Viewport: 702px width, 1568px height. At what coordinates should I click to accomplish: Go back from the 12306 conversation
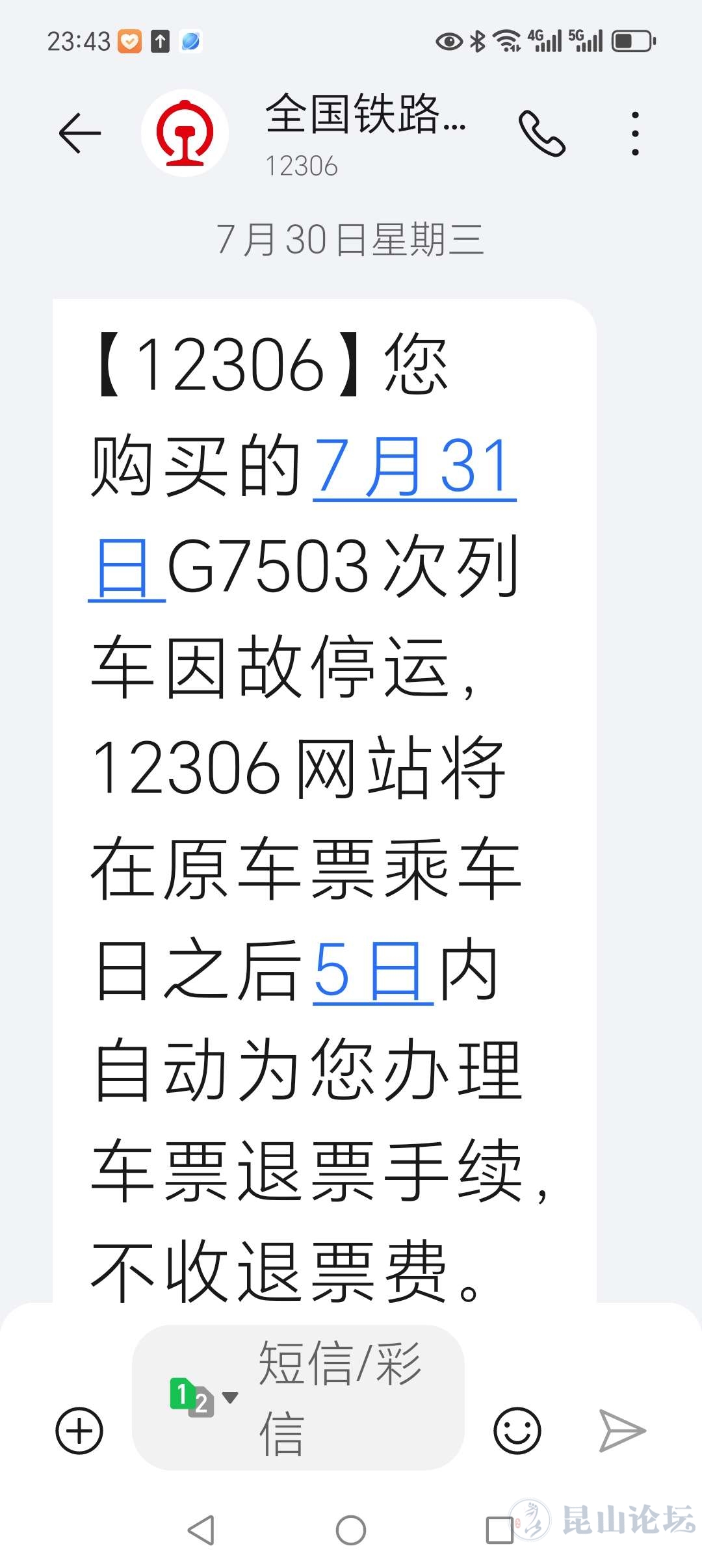[79, 133]
